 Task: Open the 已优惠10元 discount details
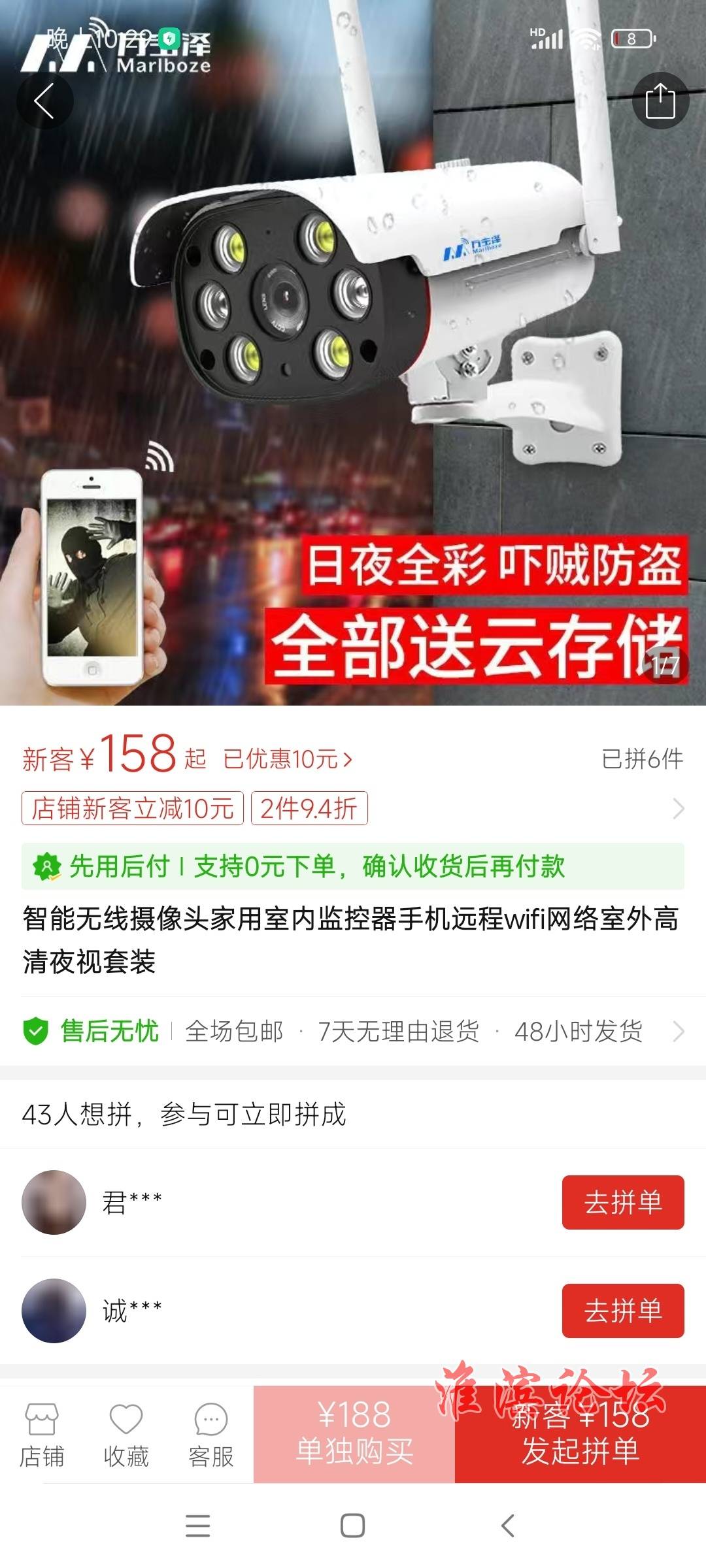288,759
